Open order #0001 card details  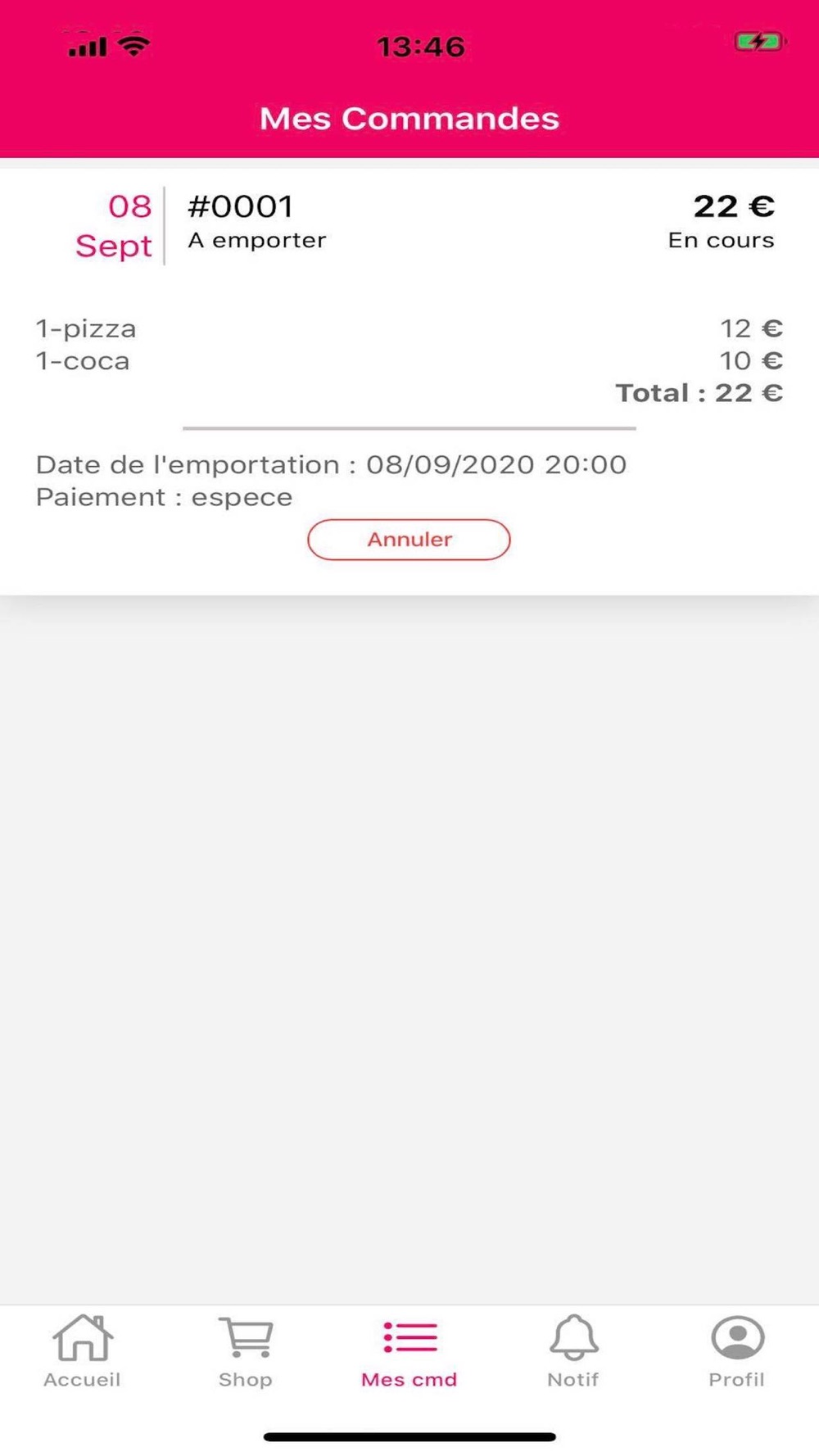409,382
